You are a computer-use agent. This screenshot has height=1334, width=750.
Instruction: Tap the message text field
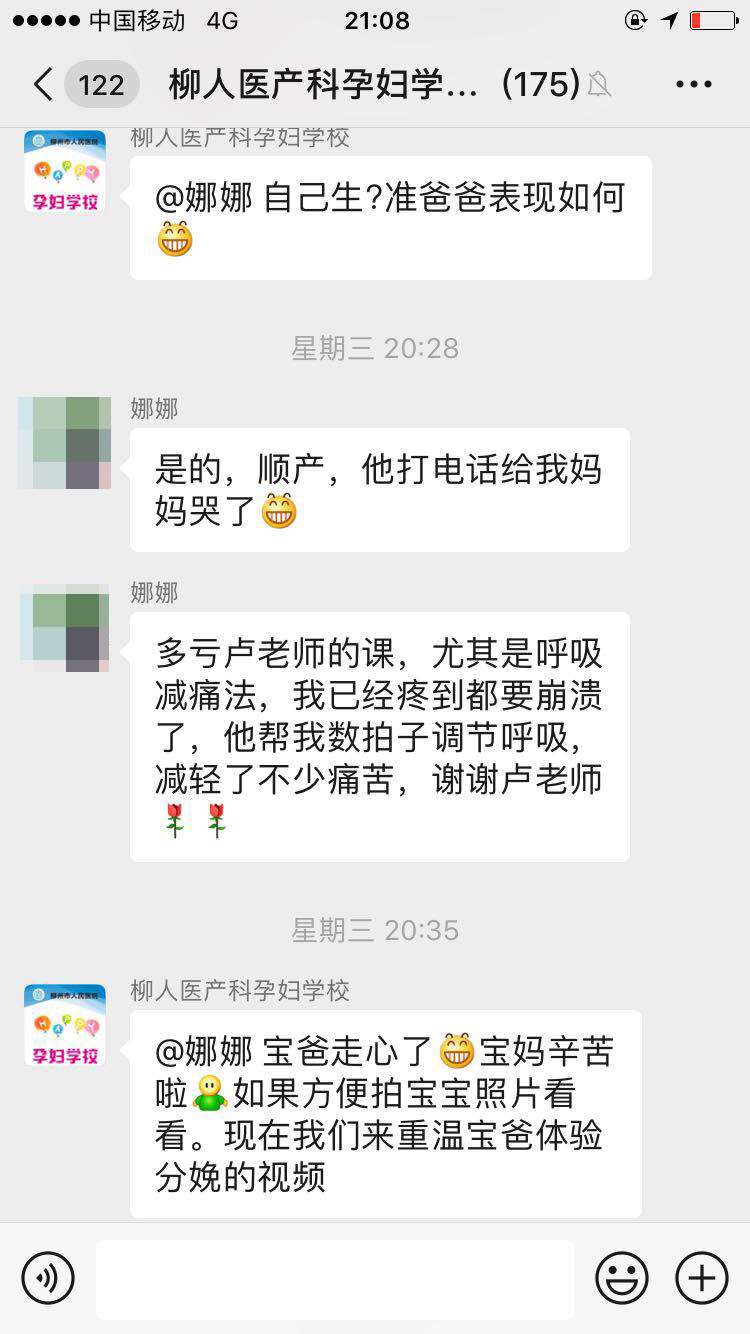pyautogui.click(x=335, y=1278)
